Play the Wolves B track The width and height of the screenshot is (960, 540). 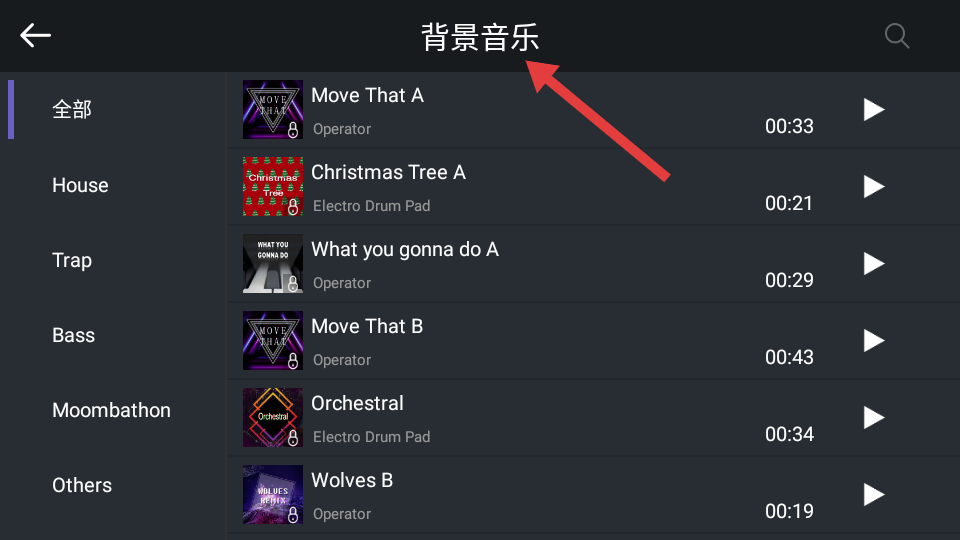point(874,494)
